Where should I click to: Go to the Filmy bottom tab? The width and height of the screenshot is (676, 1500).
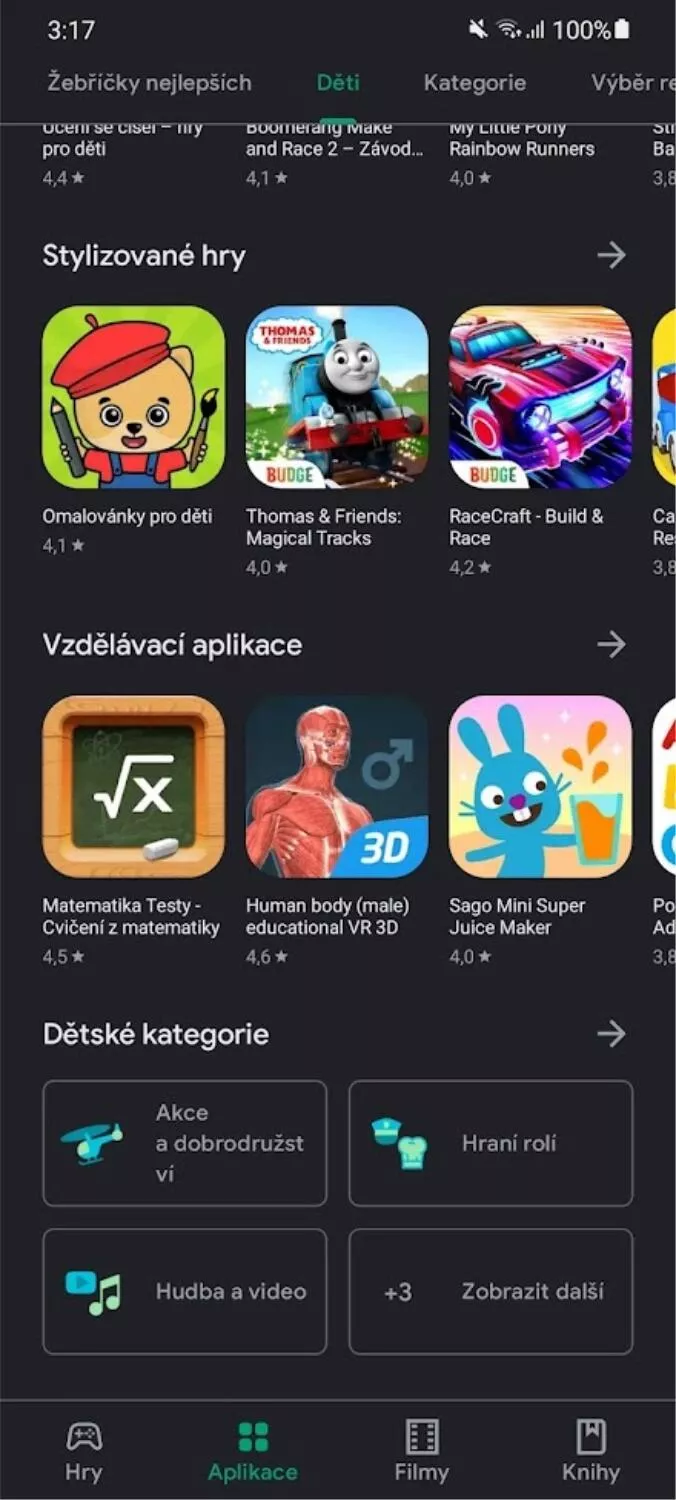click(x=422, y=1452)
